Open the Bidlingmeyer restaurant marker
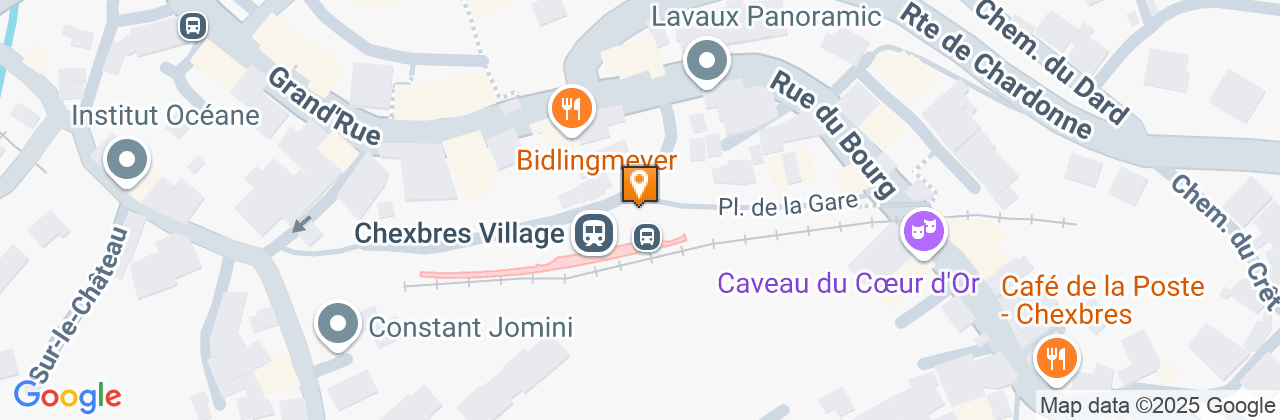This screenshot has width=1280, height=420. (572, 108)
